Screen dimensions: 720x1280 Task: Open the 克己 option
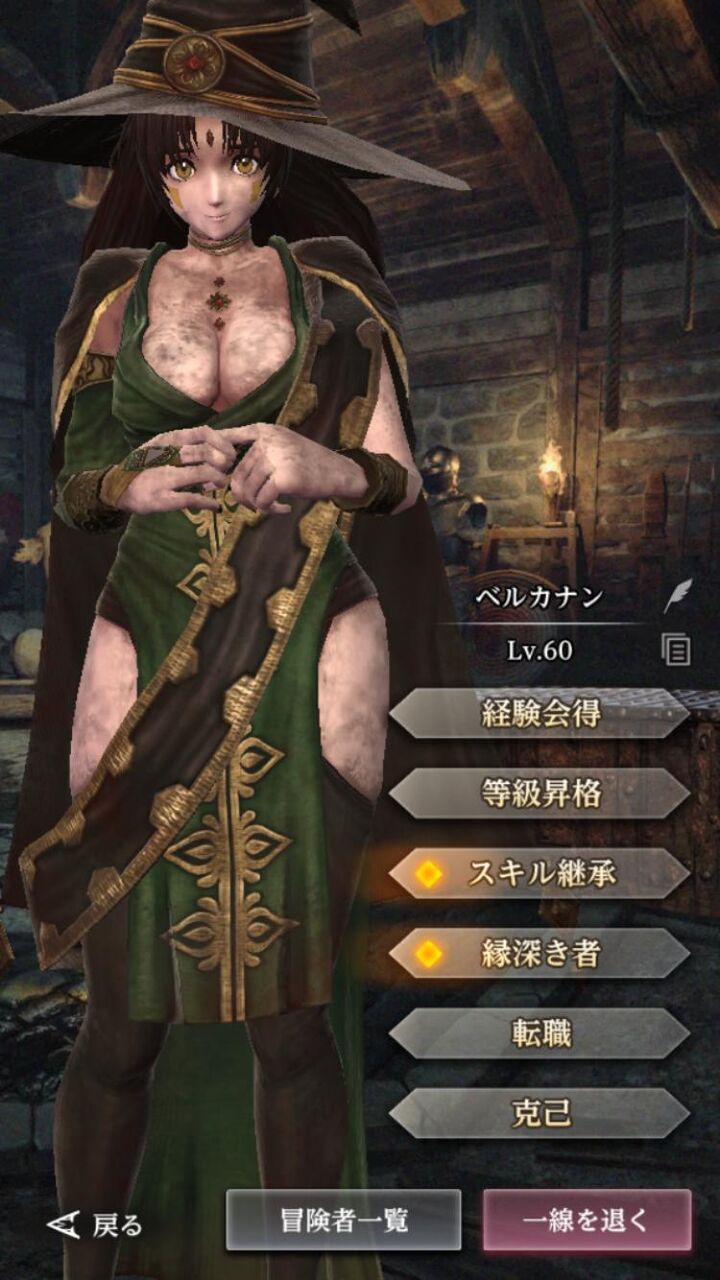point(540,1113)
